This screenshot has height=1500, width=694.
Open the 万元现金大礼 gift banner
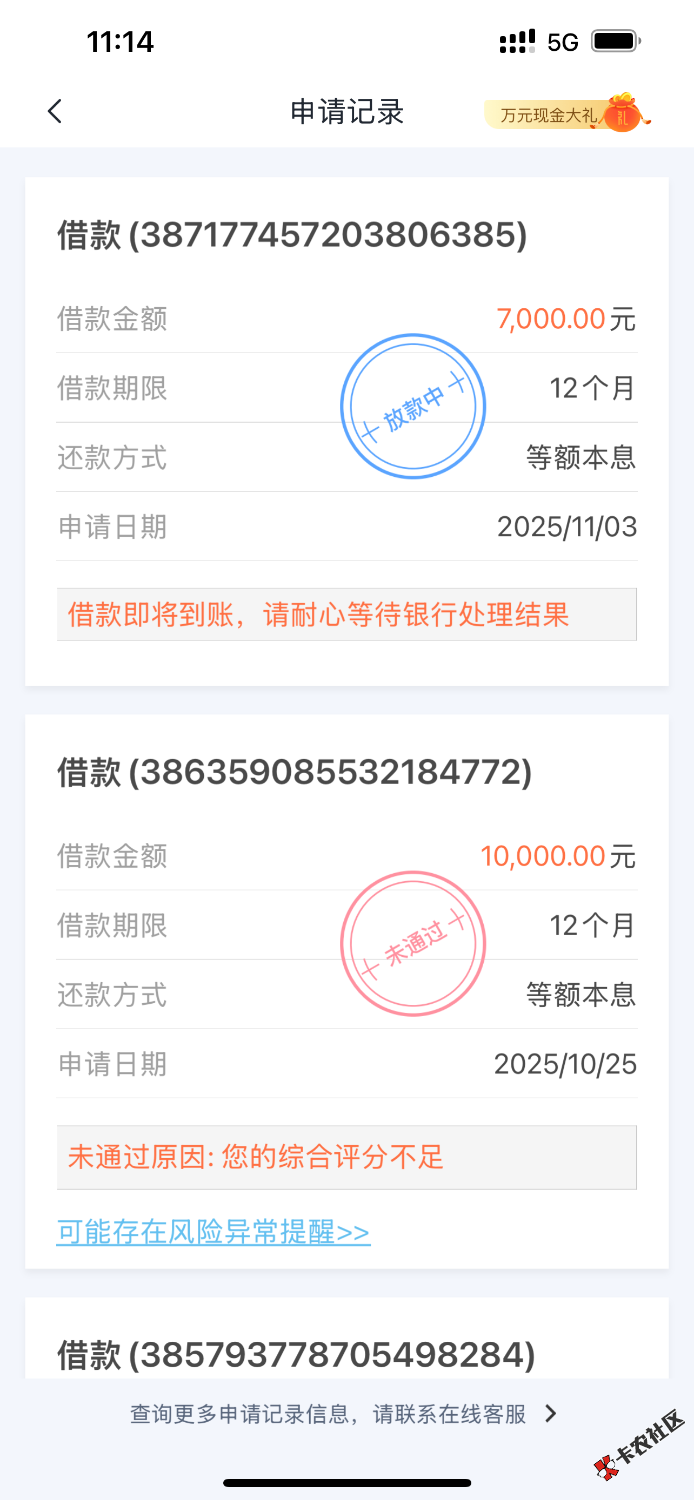pos(567,114)
